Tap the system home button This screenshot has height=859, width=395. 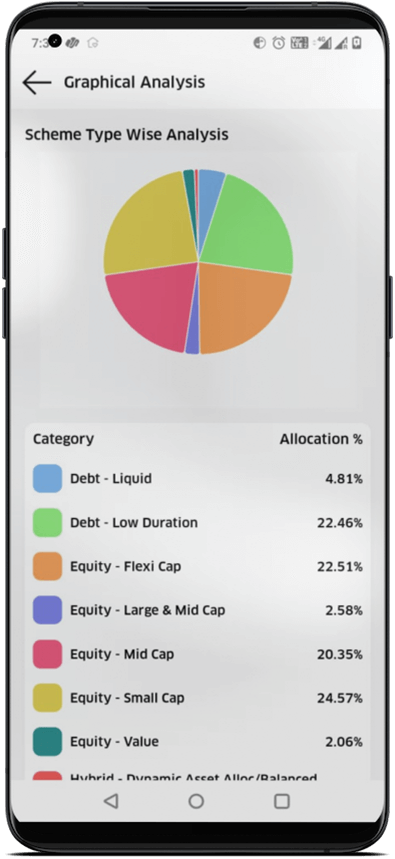(x=196, y=801)
